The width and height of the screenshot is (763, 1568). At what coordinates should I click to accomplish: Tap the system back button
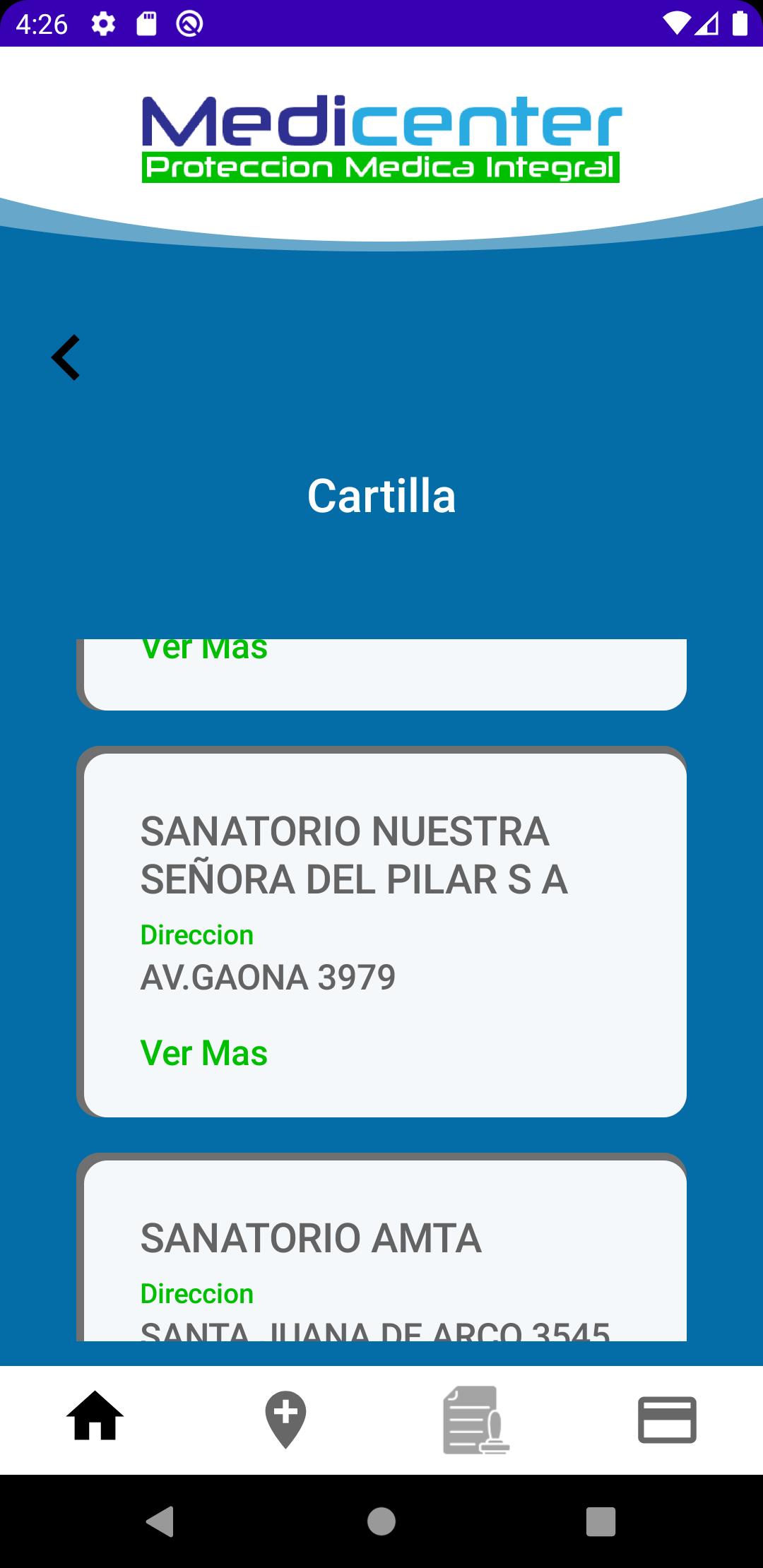tap(160, 1521)
